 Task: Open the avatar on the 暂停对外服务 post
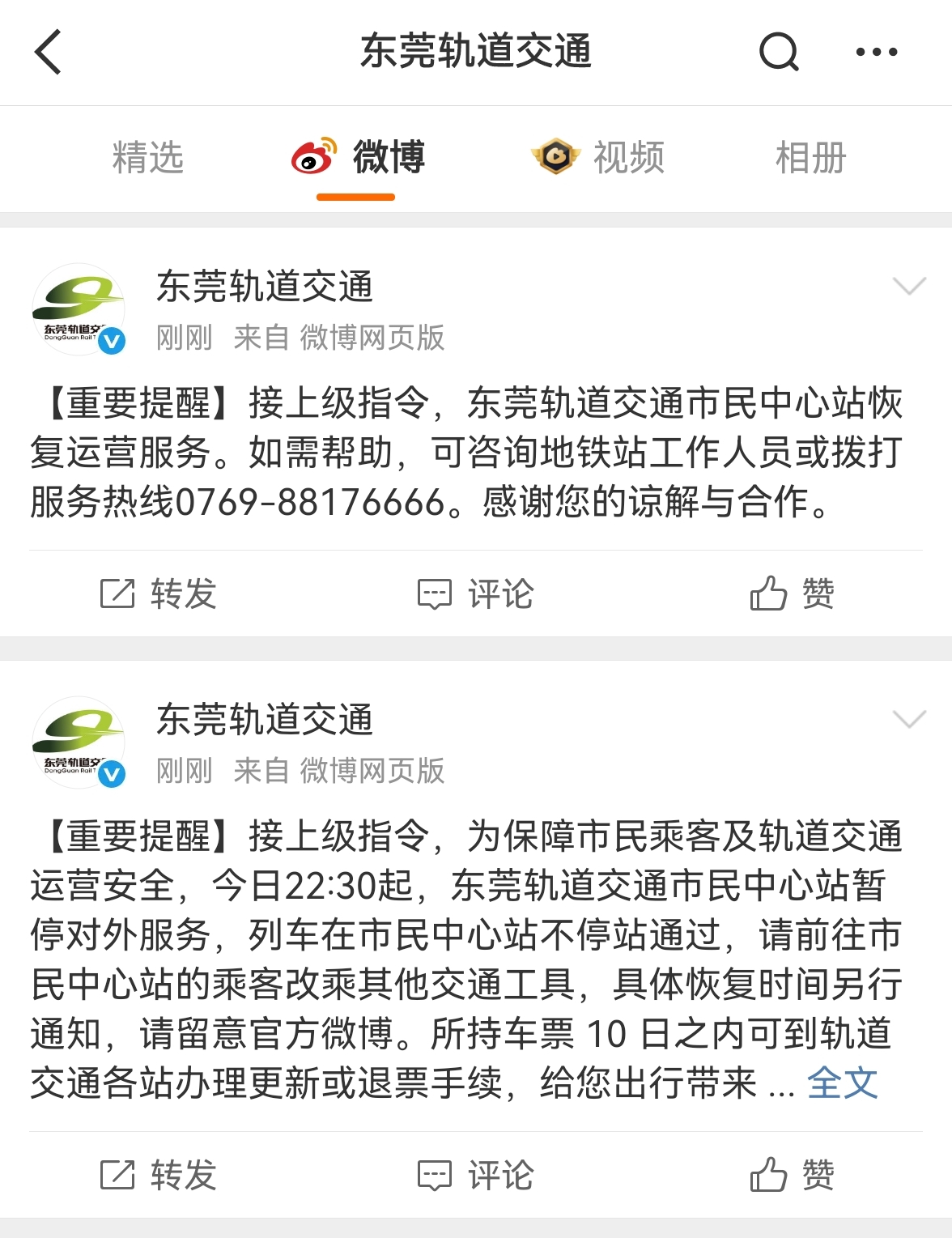(x=79, y=742)
